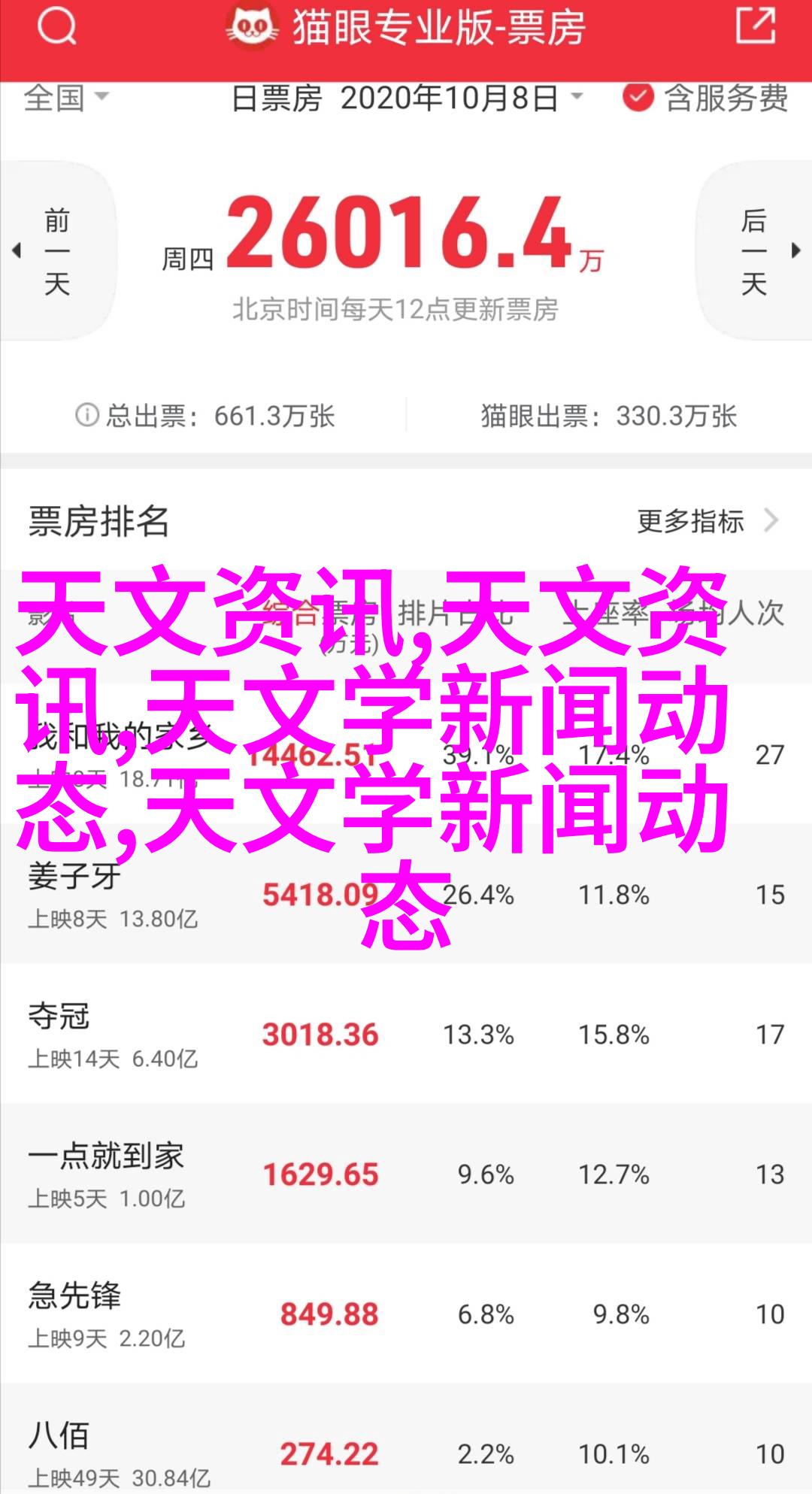
Task: Open 更多指标 for more metrics
Action: tap(707, 521)
